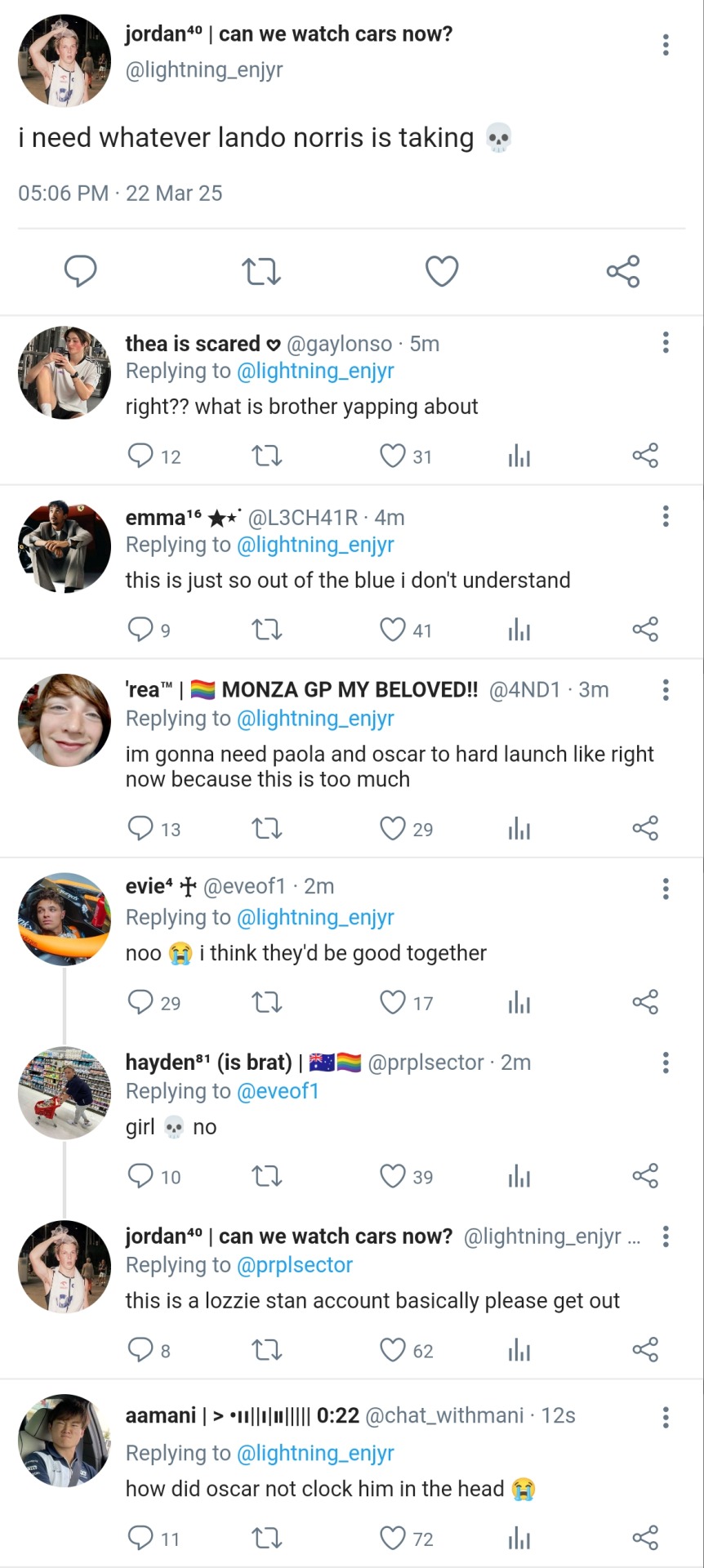Open comments on thea's reply

click(140, 456)
